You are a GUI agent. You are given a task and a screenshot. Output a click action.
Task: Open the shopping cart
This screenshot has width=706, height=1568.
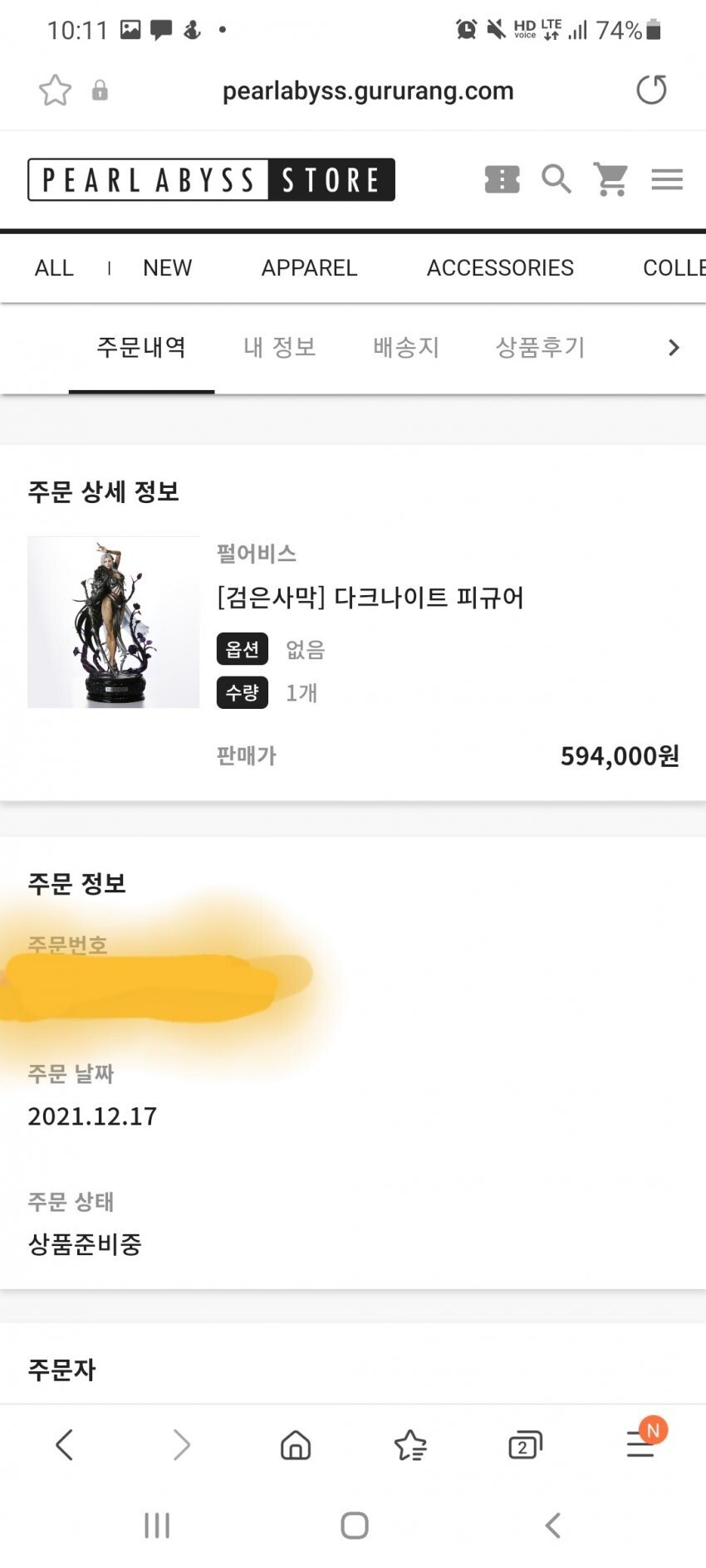tap(611, 179)
